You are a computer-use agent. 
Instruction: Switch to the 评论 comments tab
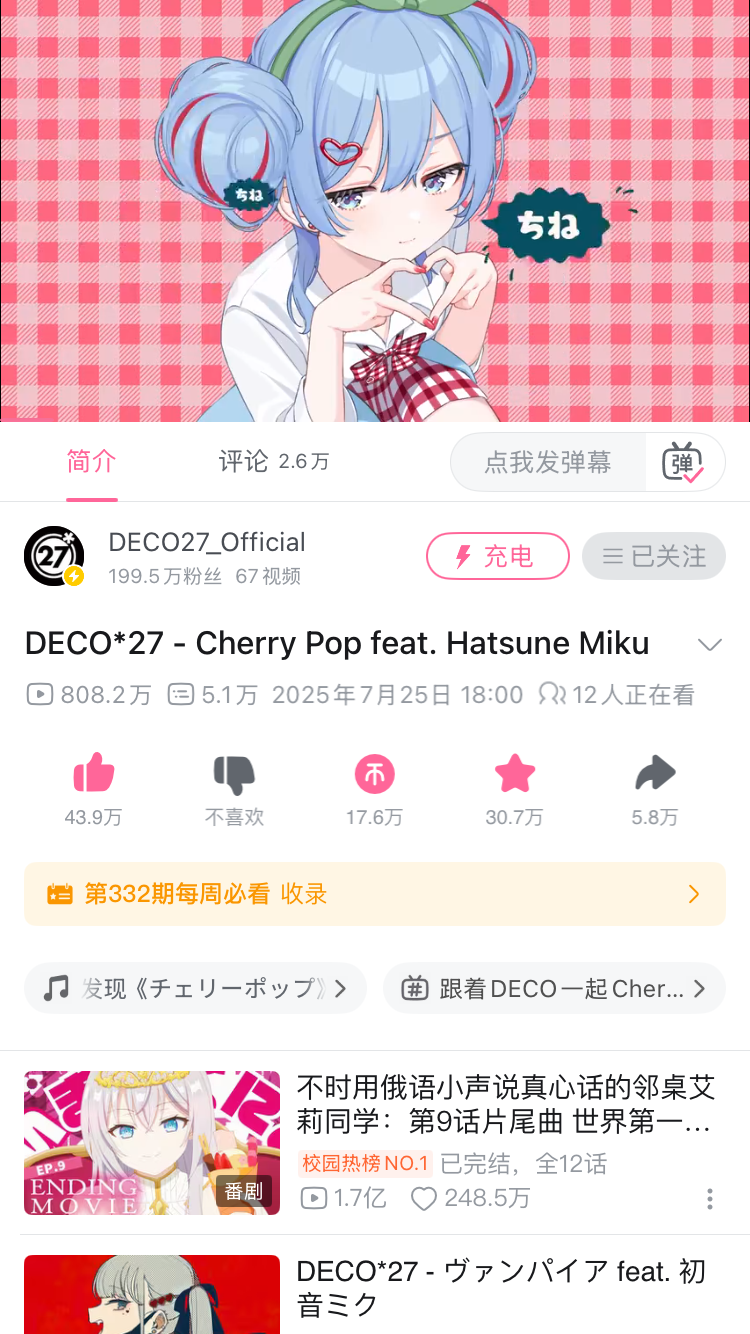(273, 461)
